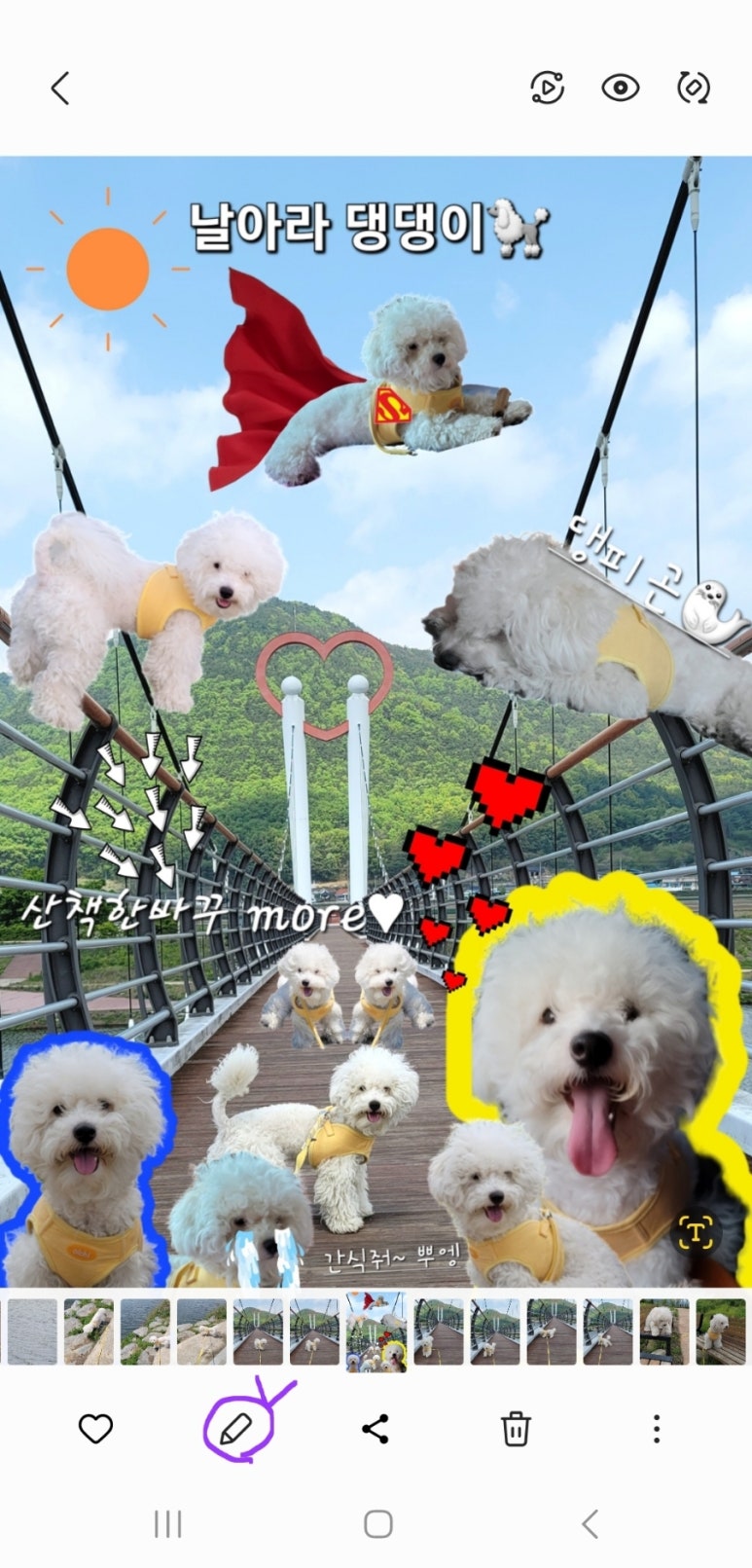Open the dog on bench thumbnail
This screenshot has width=752, height=1568.
(663, 1331)
